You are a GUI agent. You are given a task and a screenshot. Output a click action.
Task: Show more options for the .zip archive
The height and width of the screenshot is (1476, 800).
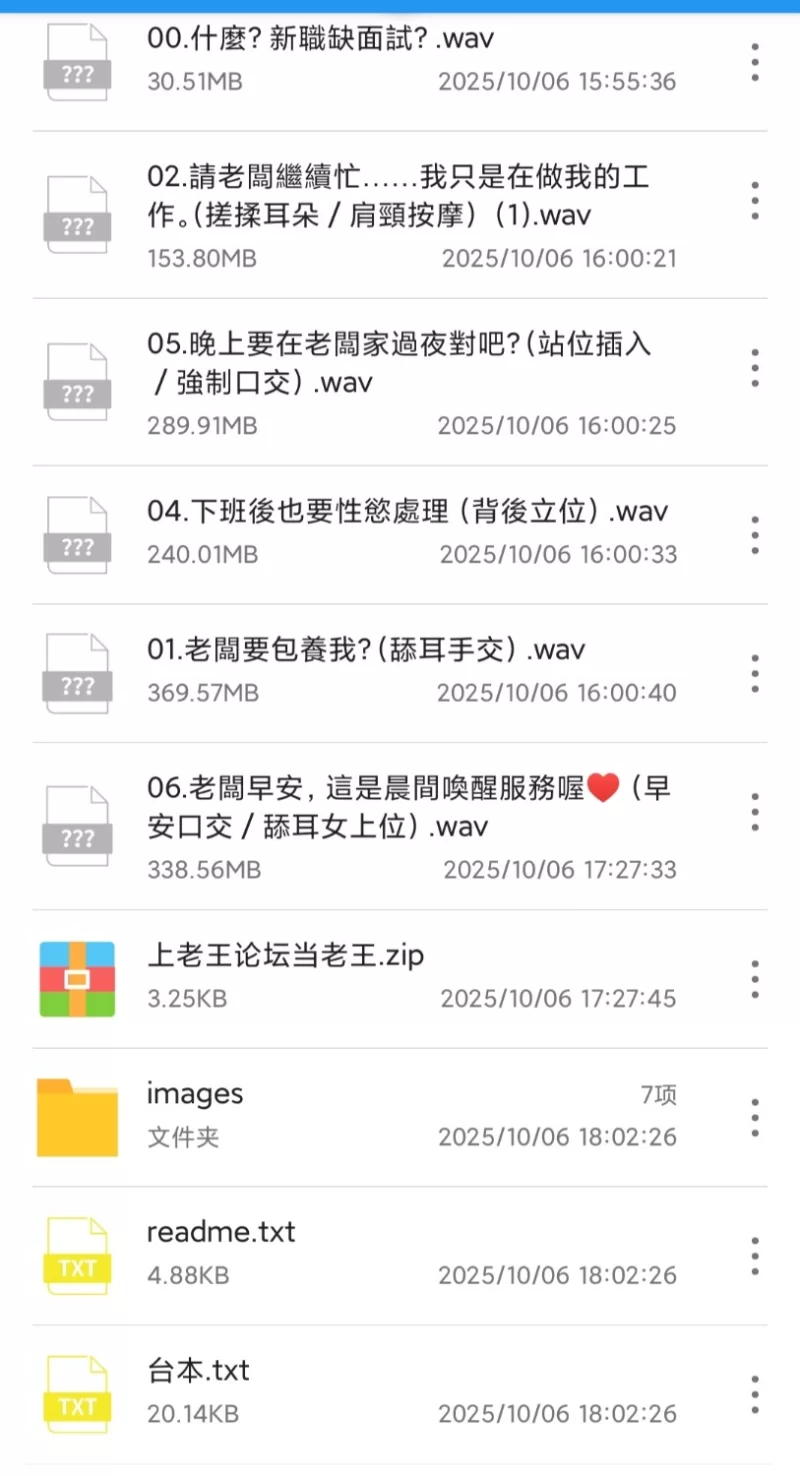coord(755,978)
